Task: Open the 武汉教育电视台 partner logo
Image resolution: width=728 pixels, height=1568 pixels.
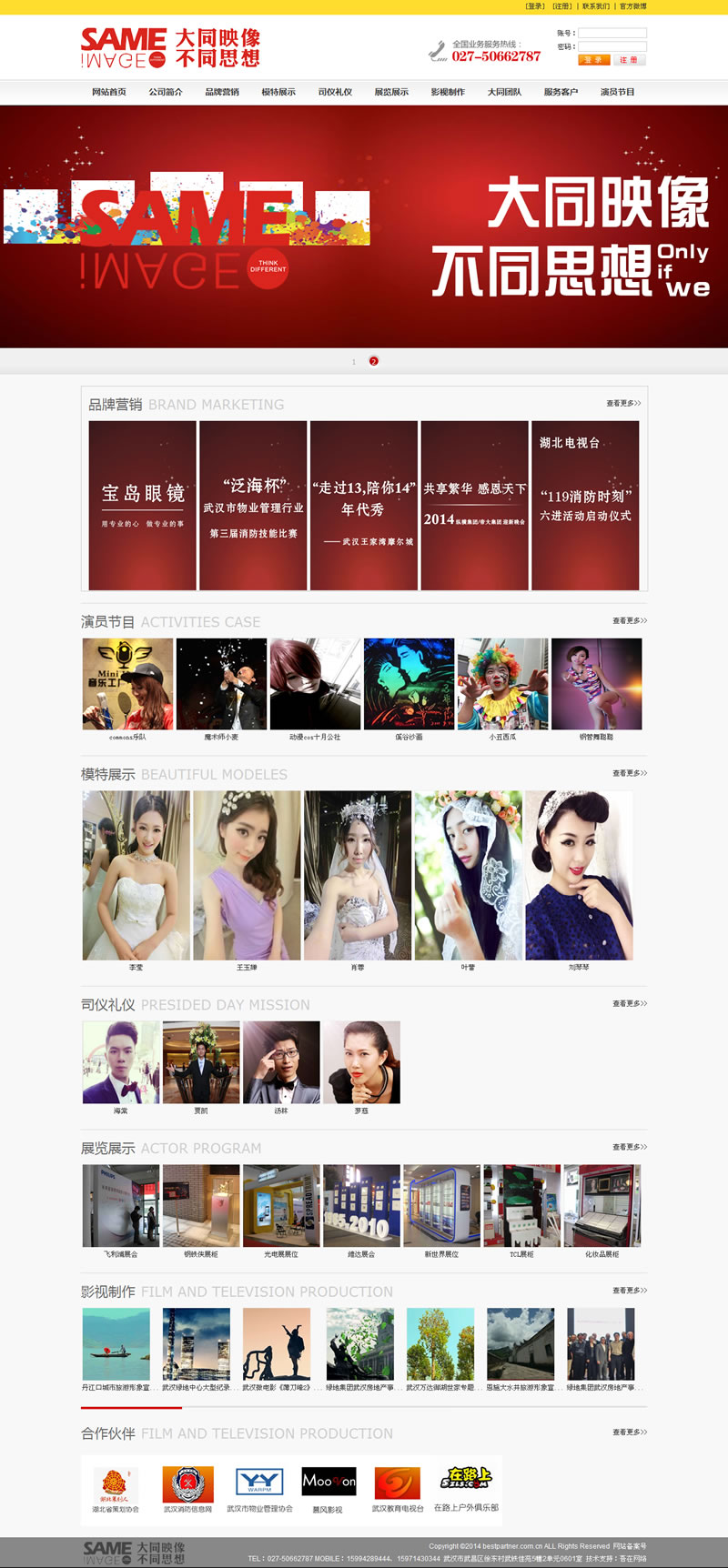Action: pos(398,1483)
